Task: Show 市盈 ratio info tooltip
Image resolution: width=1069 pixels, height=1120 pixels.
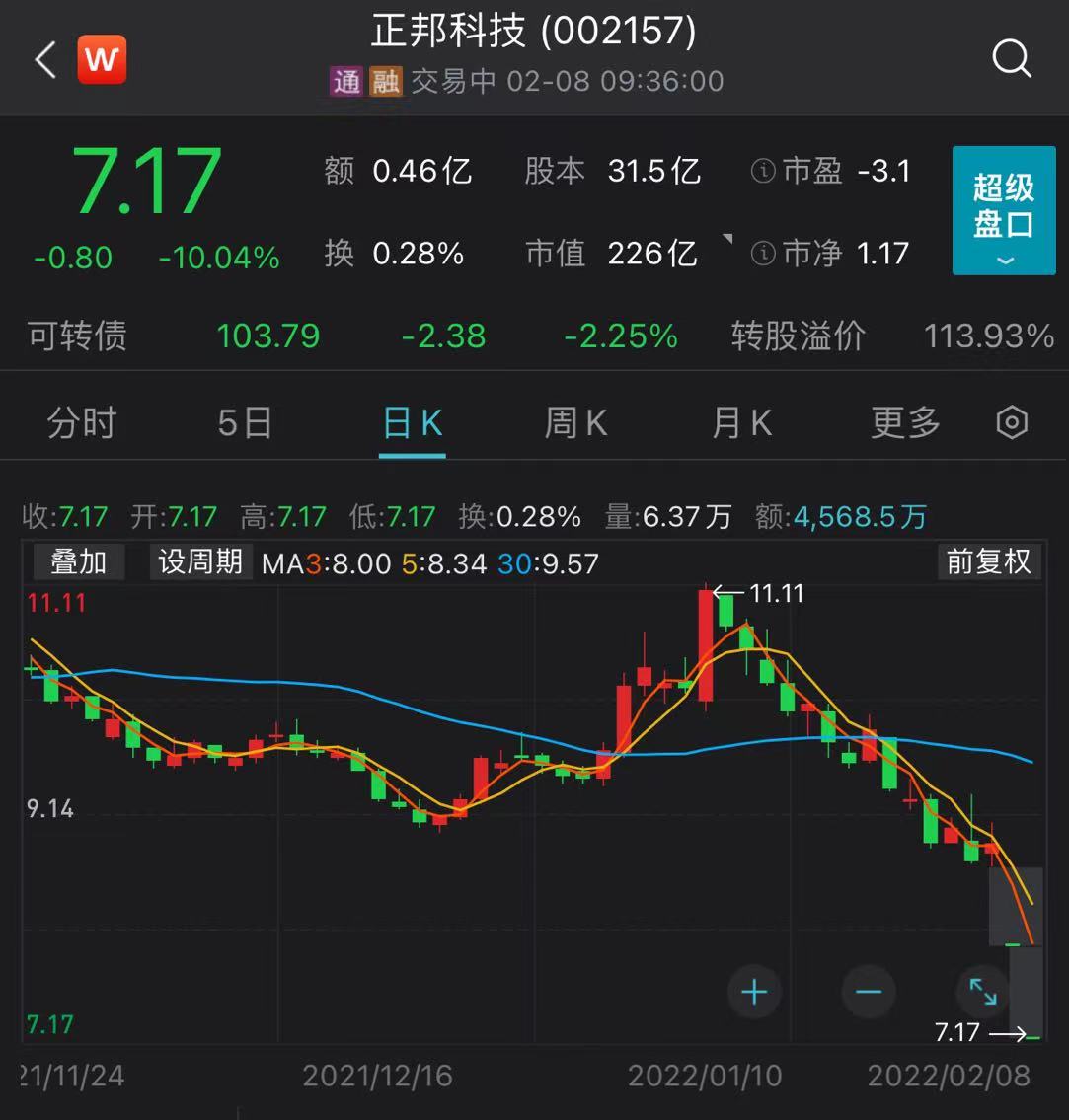Action: click(x=762, y=172)
